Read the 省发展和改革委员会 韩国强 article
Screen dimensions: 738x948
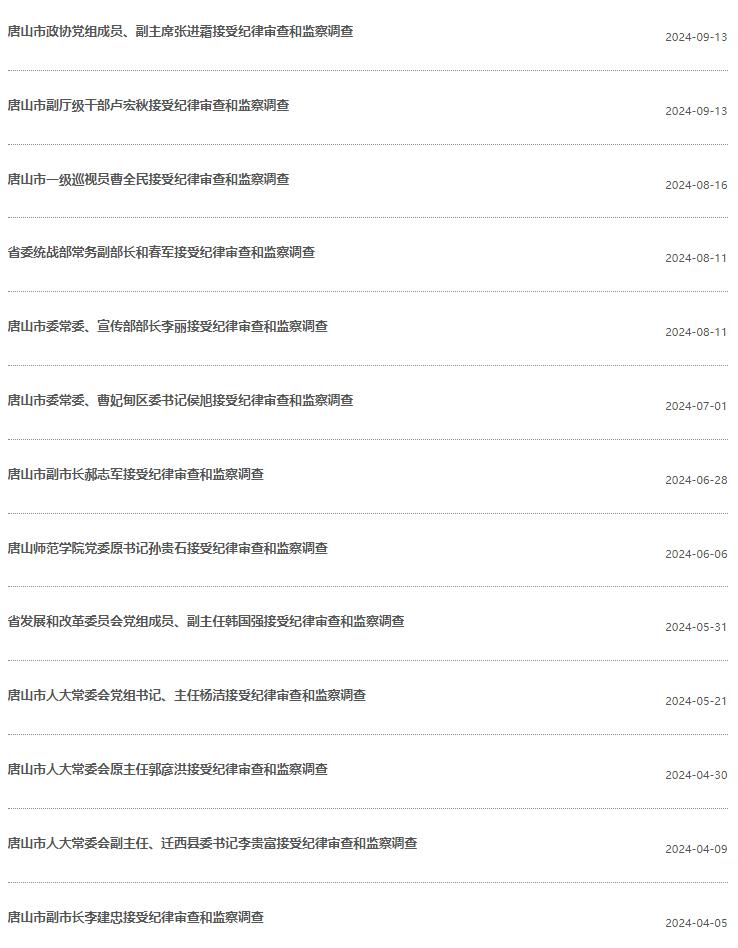[x=206, y=621]
